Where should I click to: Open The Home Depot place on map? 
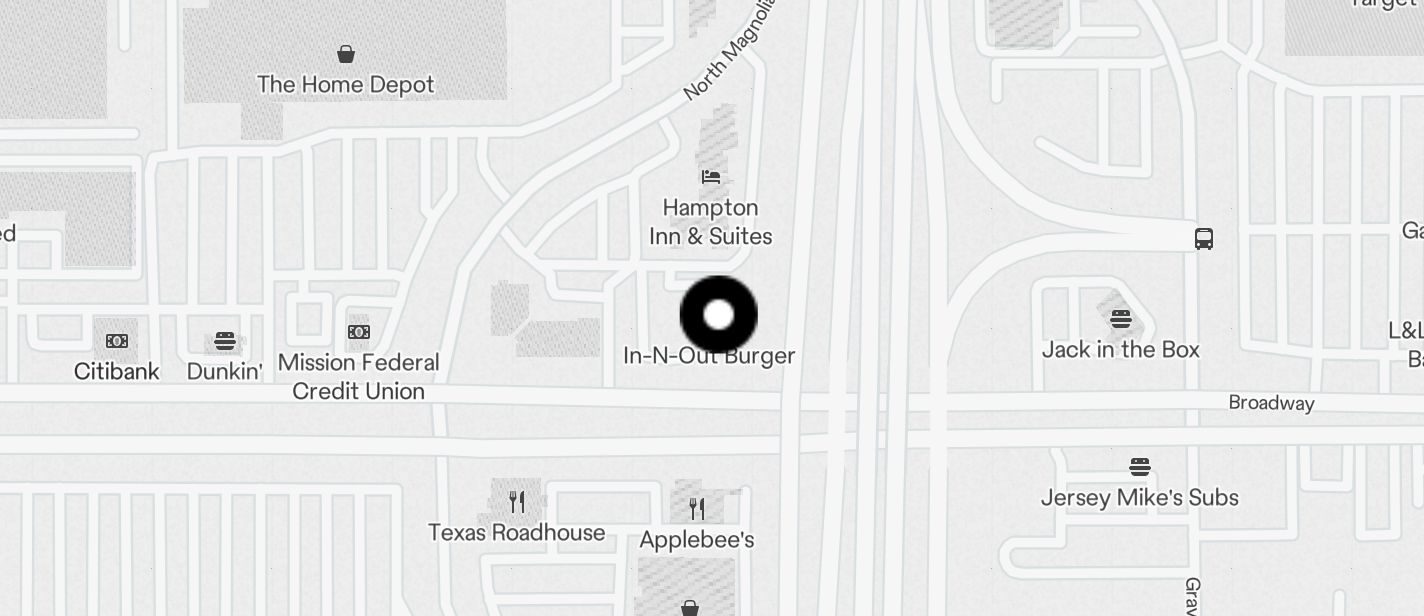pos(346,54)
